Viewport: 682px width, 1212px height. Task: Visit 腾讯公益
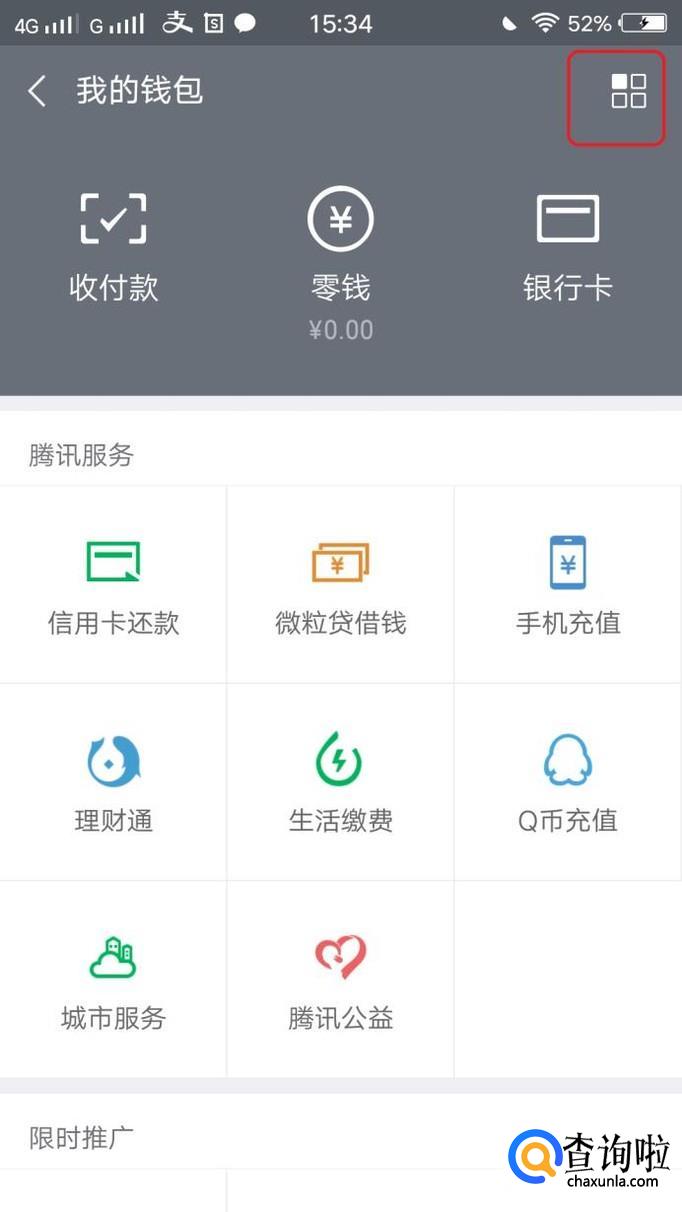tap(340, 980)
